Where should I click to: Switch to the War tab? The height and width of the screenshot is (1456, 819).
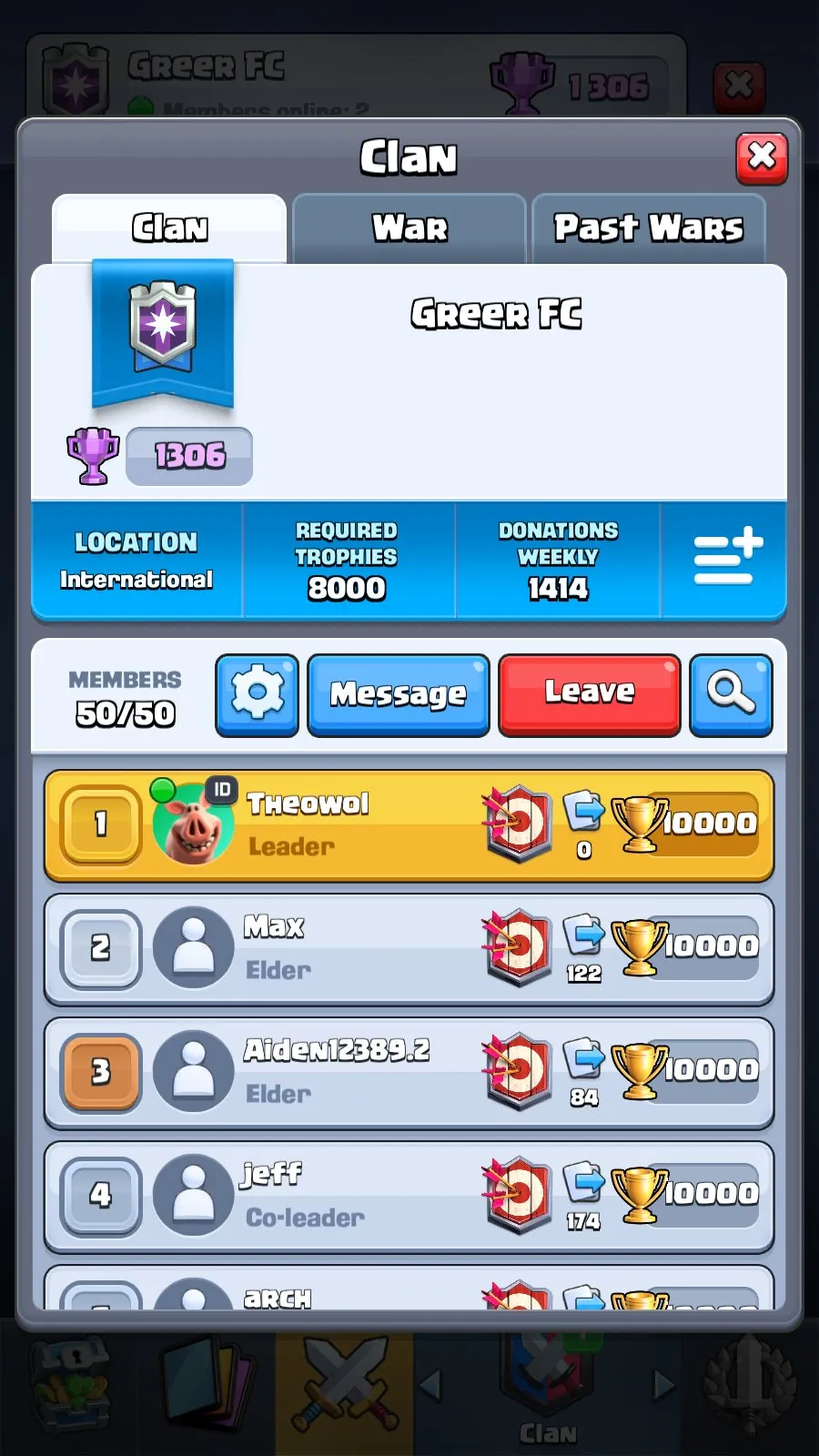point(408,227)
